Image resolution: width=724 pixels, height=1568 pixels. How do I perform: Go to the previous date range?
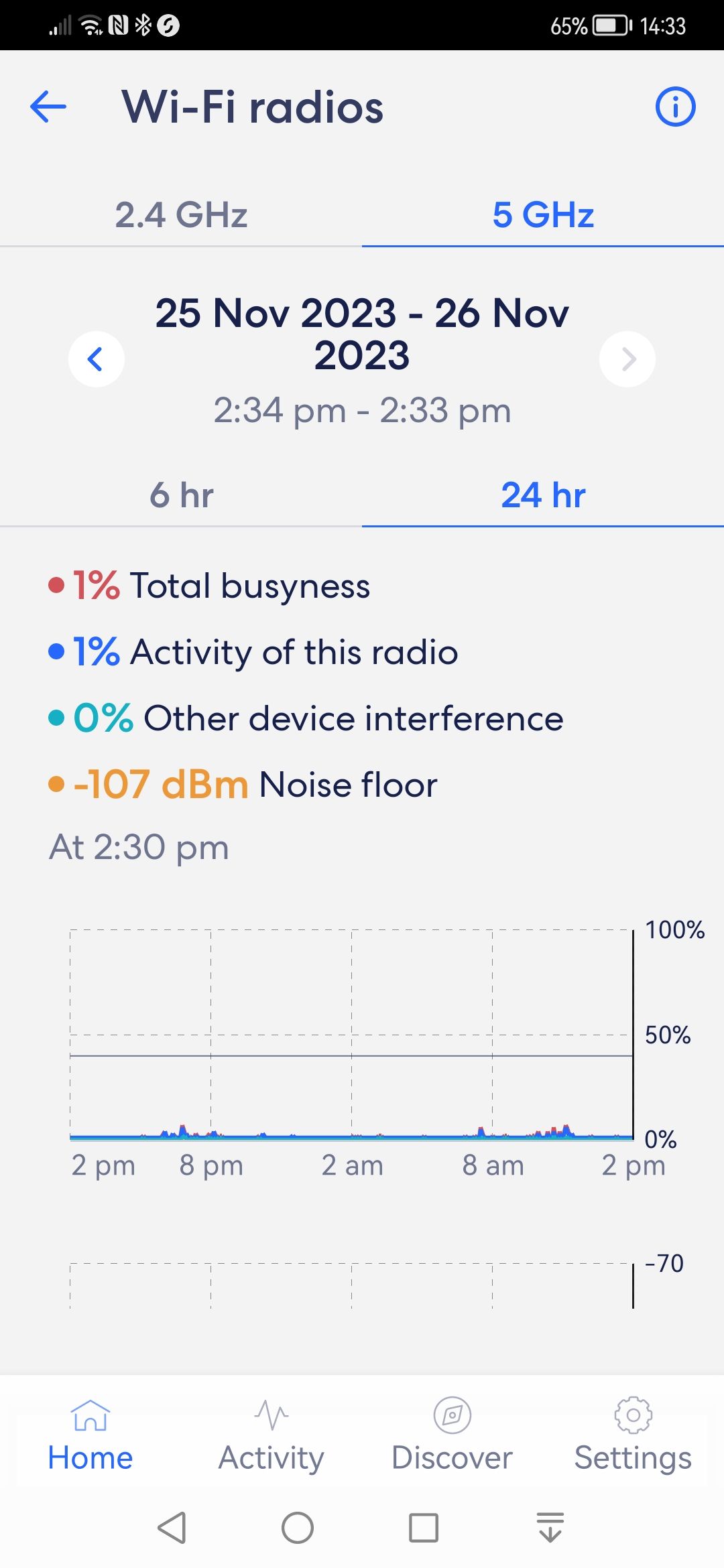(x=97, y=359)
